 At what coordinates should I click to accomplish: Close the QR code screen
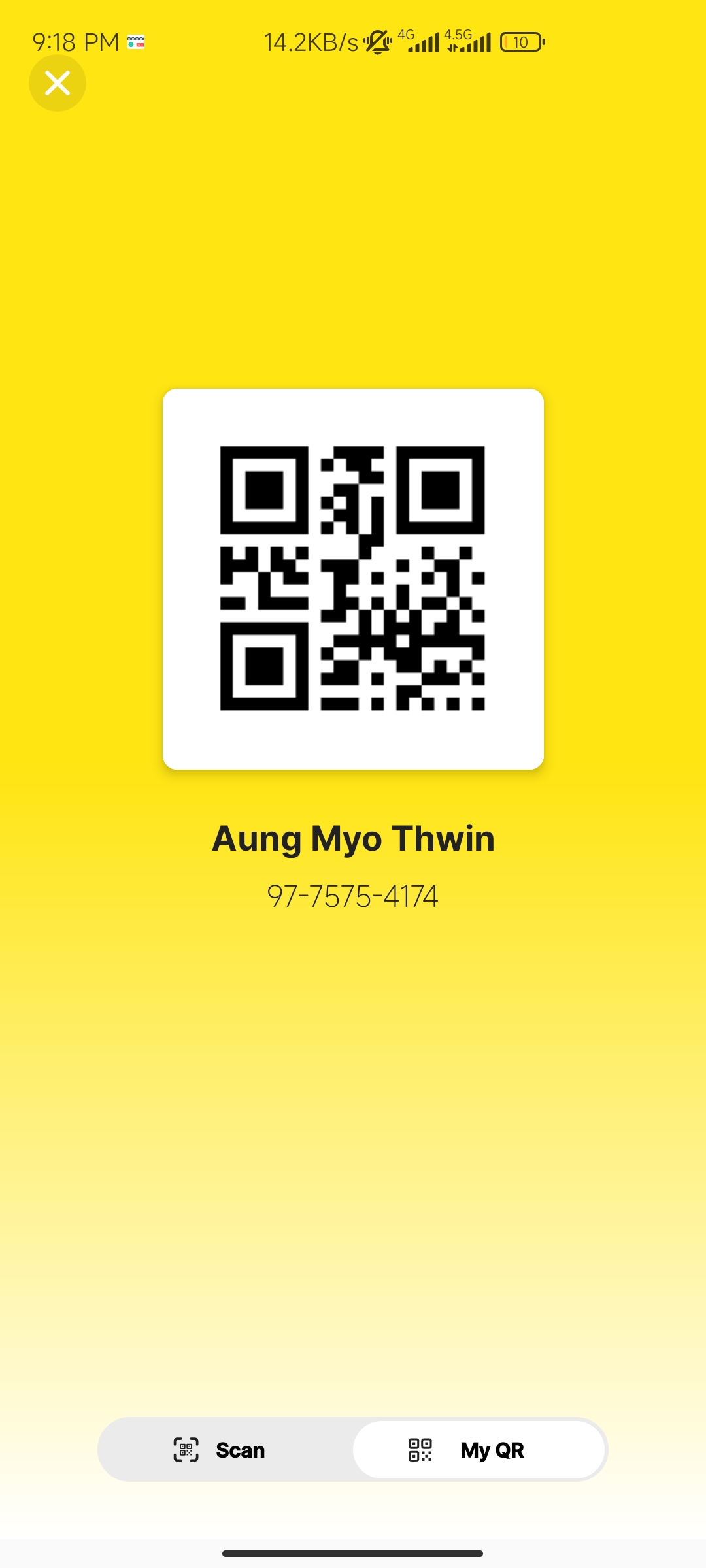point(58,83)
